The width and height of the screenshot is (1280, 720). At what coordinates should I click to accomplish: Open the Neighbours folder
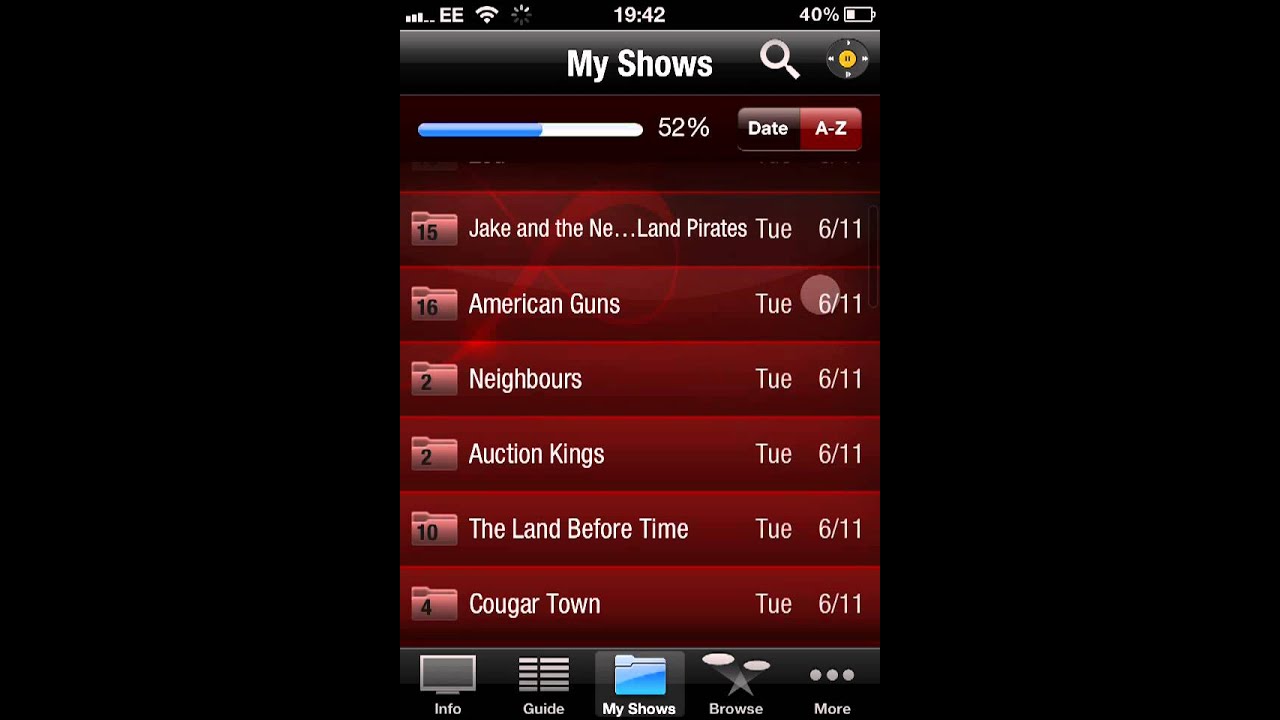point(525,379)
